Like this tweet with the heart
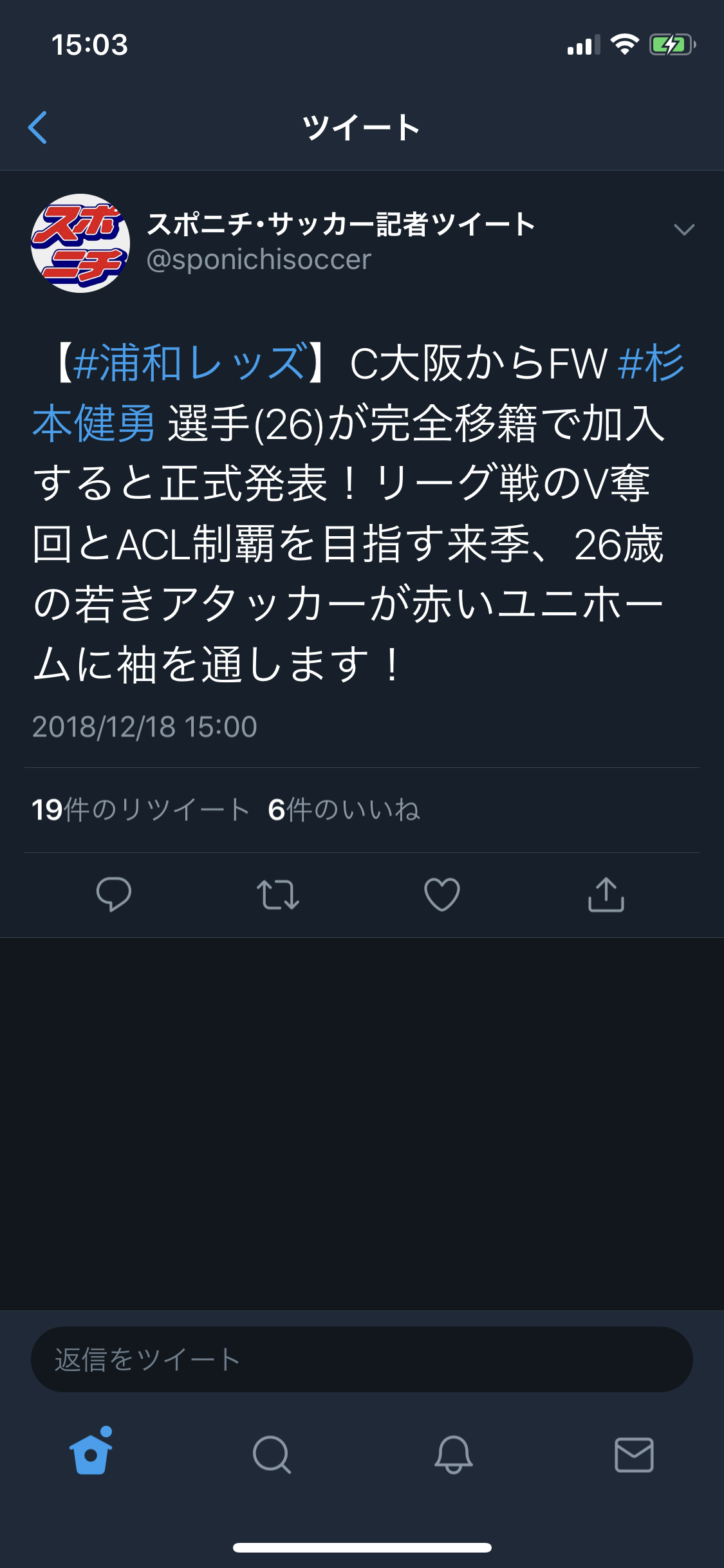 click(442, 894)
